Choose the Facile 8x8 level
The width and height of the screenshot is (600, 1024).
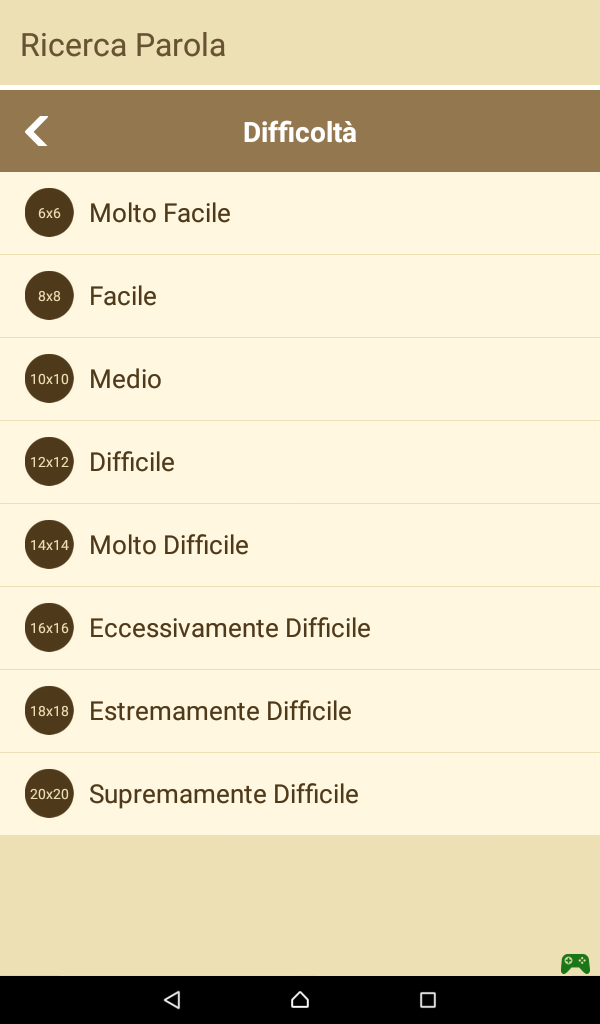[x=300, y=296]
